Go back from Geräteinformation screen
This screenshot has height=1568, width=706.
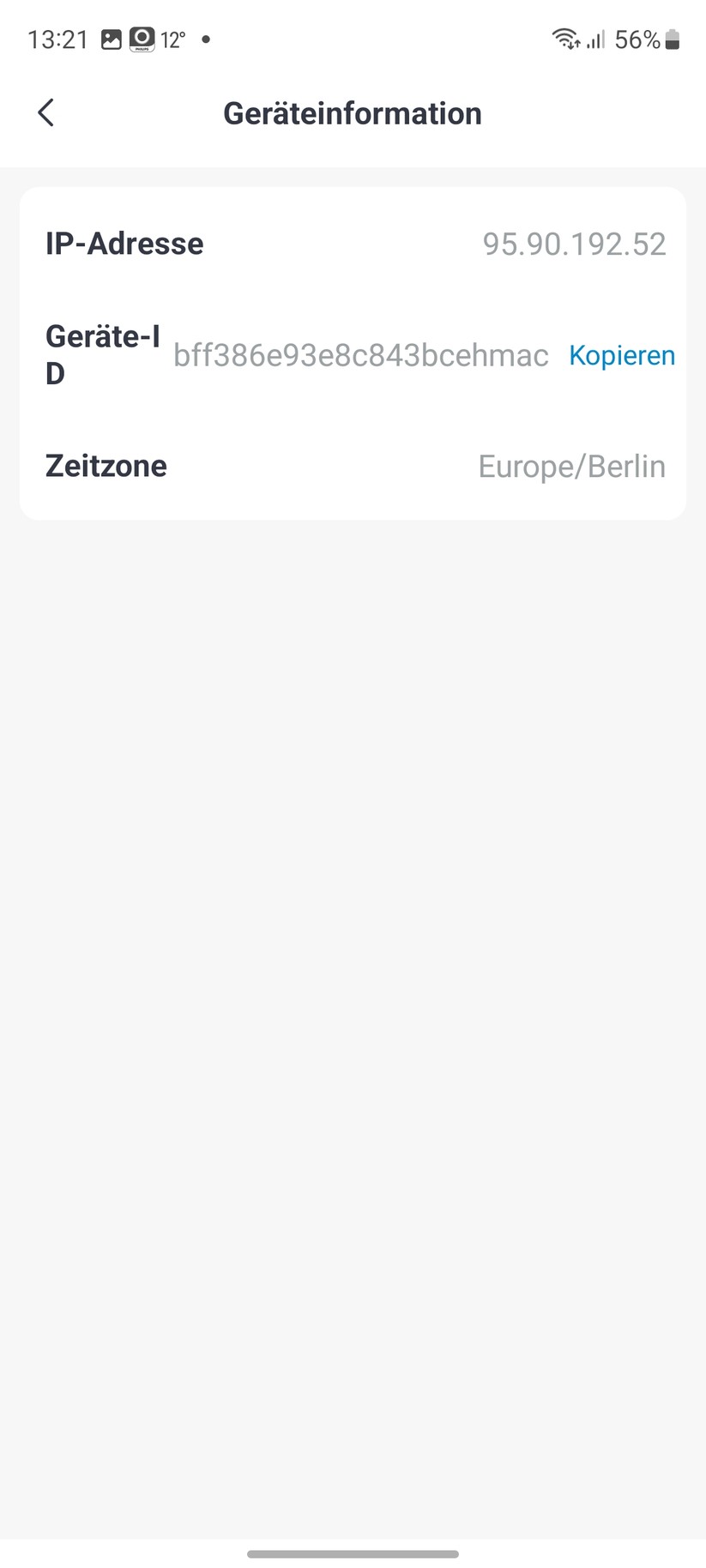click(x=46, y=112)
